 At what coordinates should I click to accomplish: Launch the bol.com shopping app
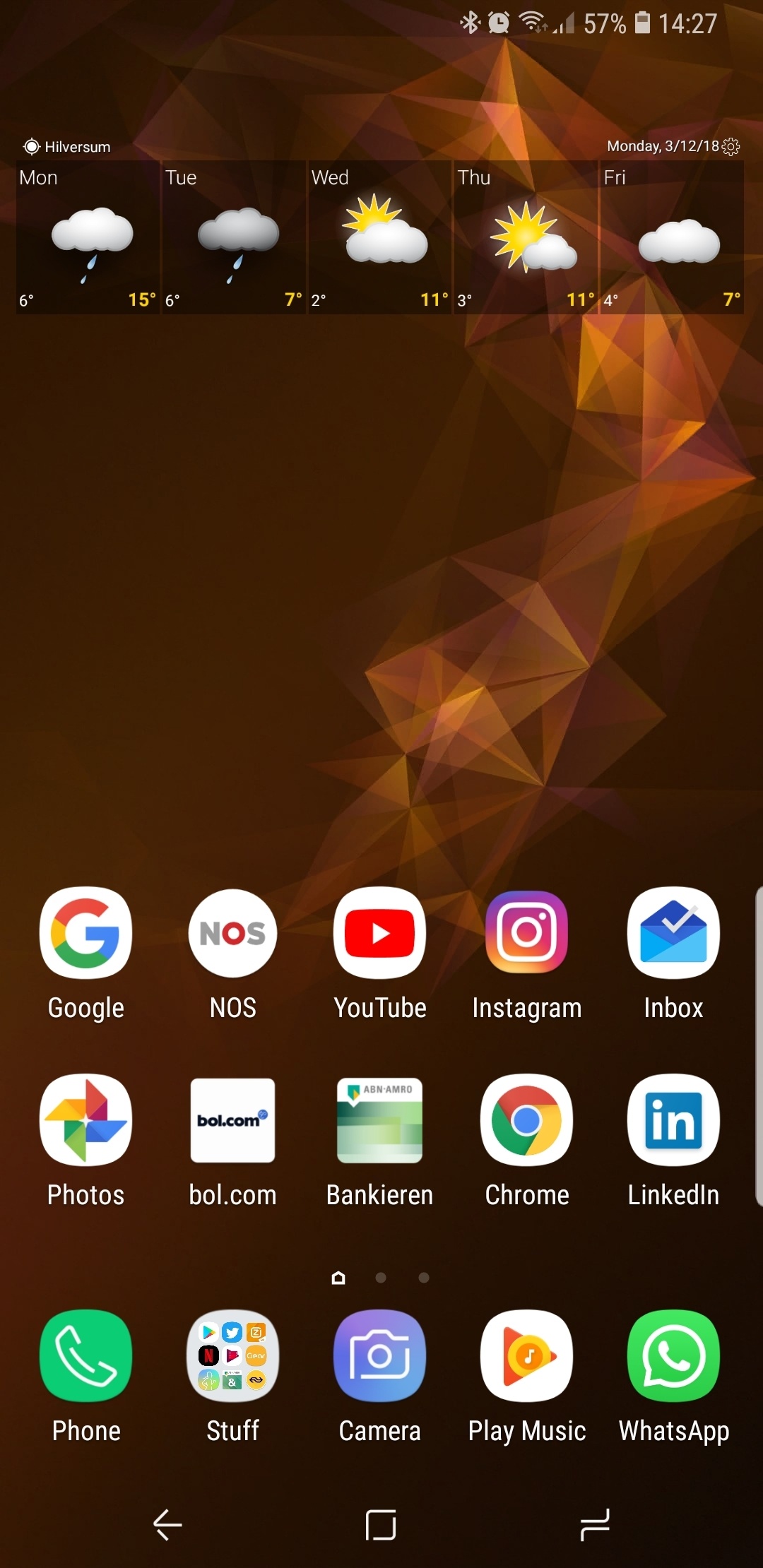[232, 1120]
